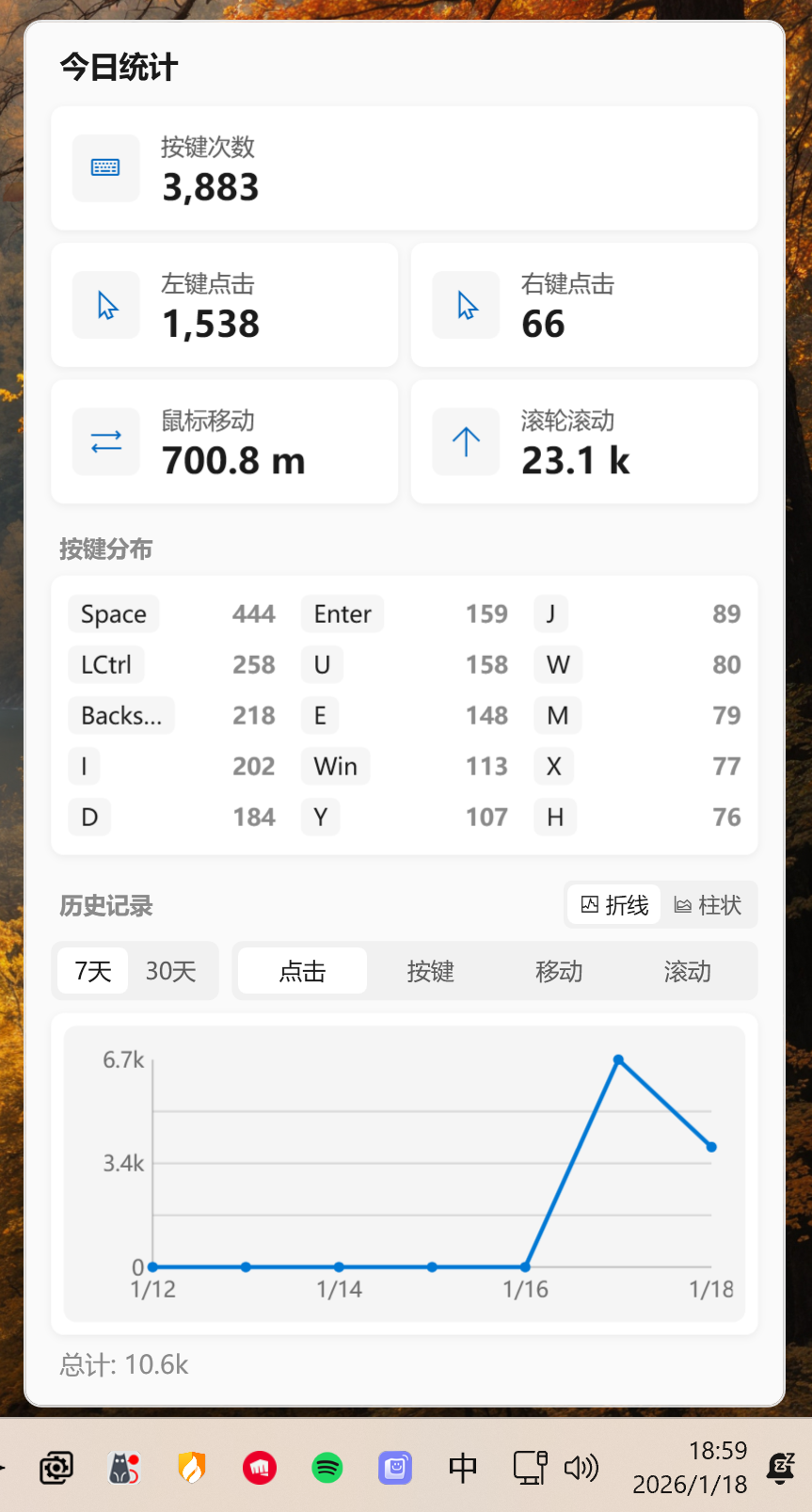Click the line-chart icon in the 折线 button
This screenshot has height=1512, width=812.
click(591, 904)
